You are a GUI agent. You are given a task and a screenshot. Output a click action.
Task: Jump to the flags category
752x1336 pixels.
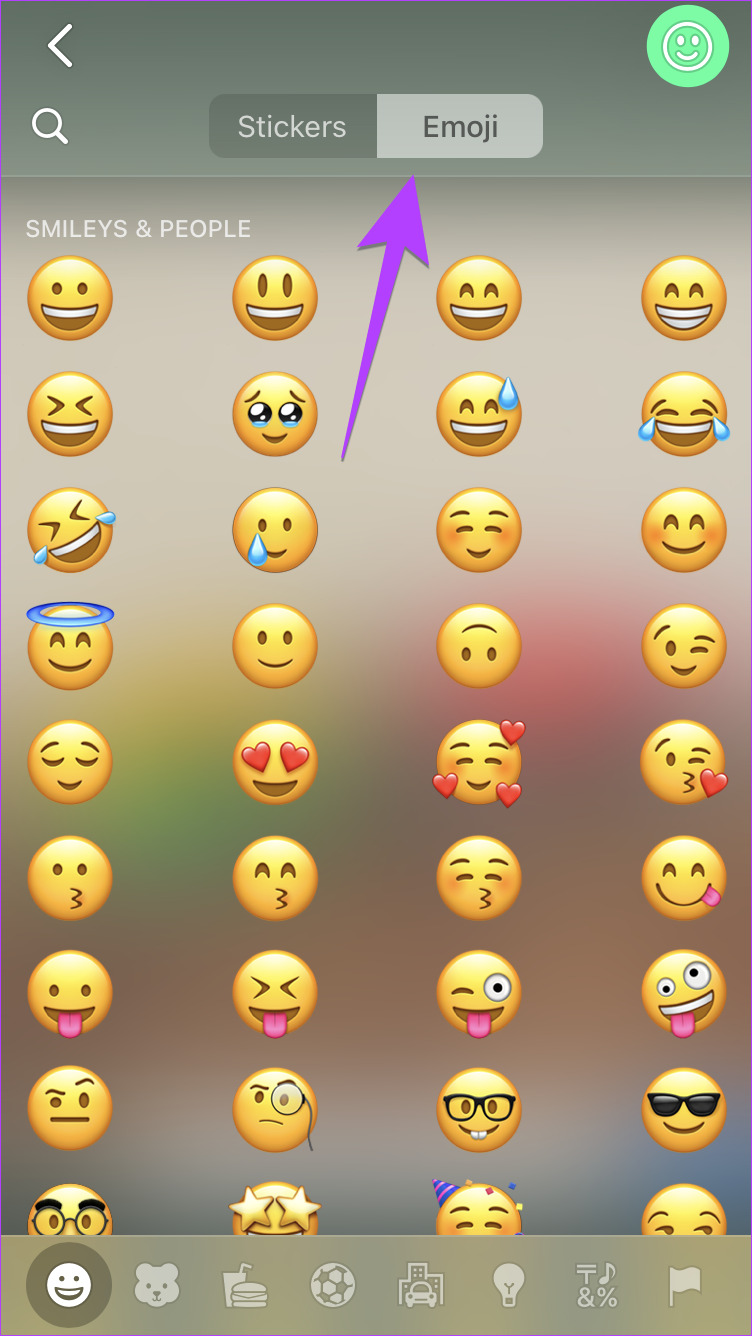(x=685, y=1285)
